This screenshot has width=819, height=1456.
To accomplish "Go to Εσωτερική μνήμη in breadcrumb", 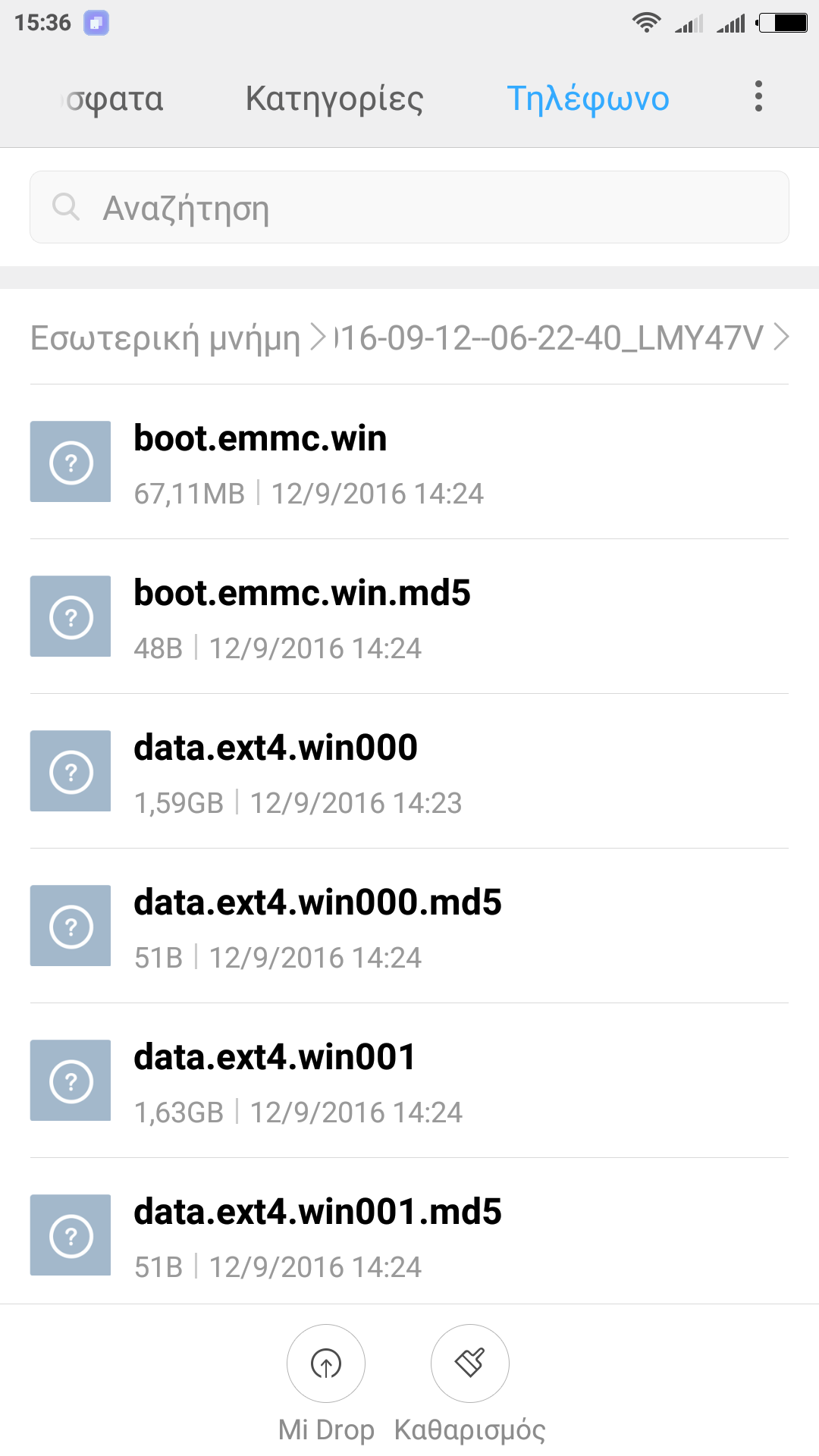I will (165, 337).
